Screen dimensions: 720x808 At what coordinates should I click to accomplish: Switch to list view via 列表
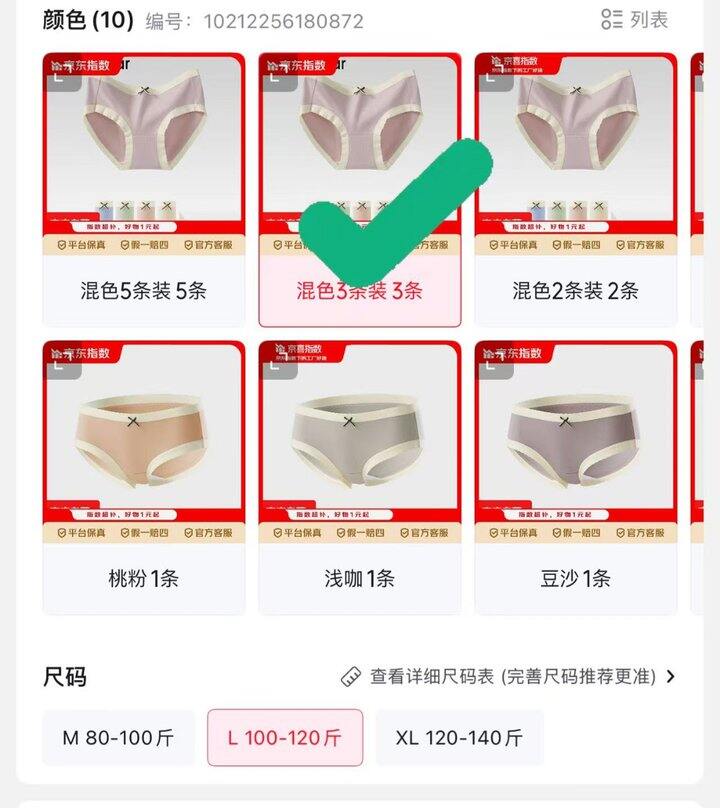point(634,19)
